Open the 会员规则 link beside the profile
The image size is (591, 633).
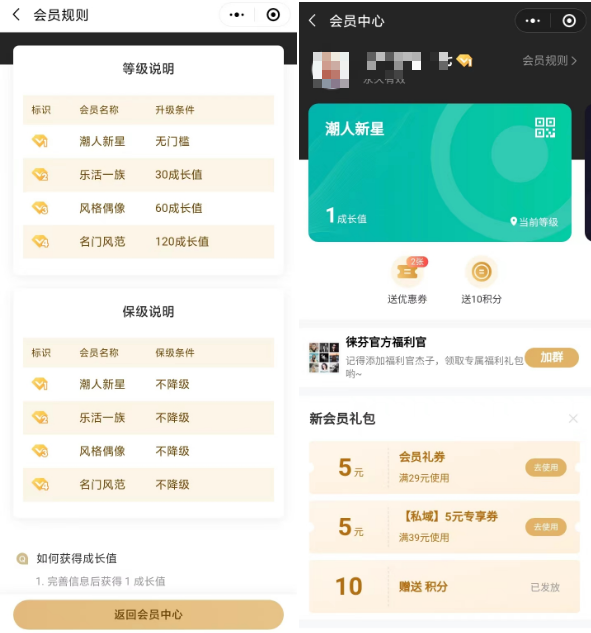click(x=549, y=61)
